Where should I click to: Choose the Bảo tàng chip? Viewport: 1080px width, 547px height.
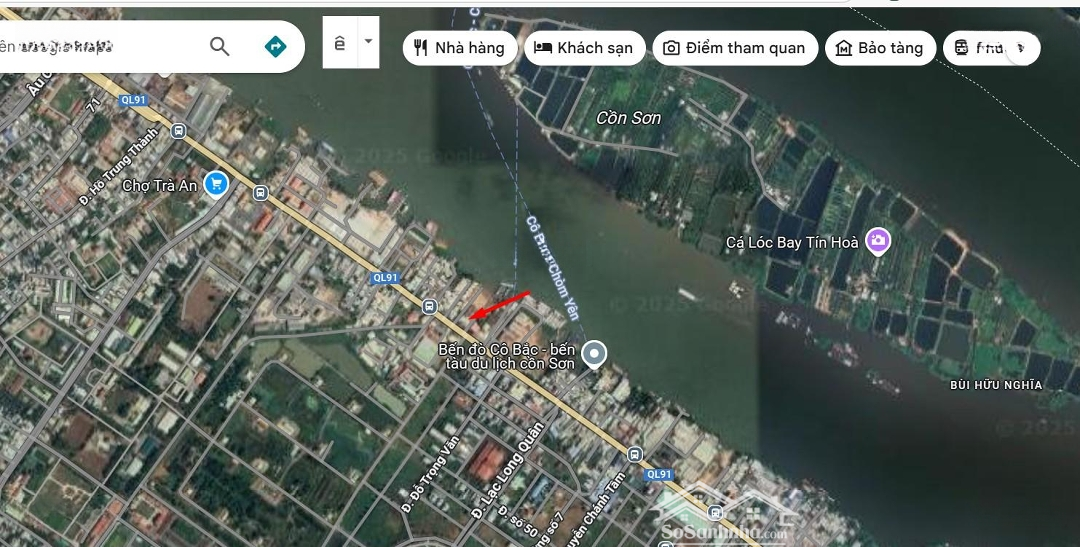tap(880, 48)
